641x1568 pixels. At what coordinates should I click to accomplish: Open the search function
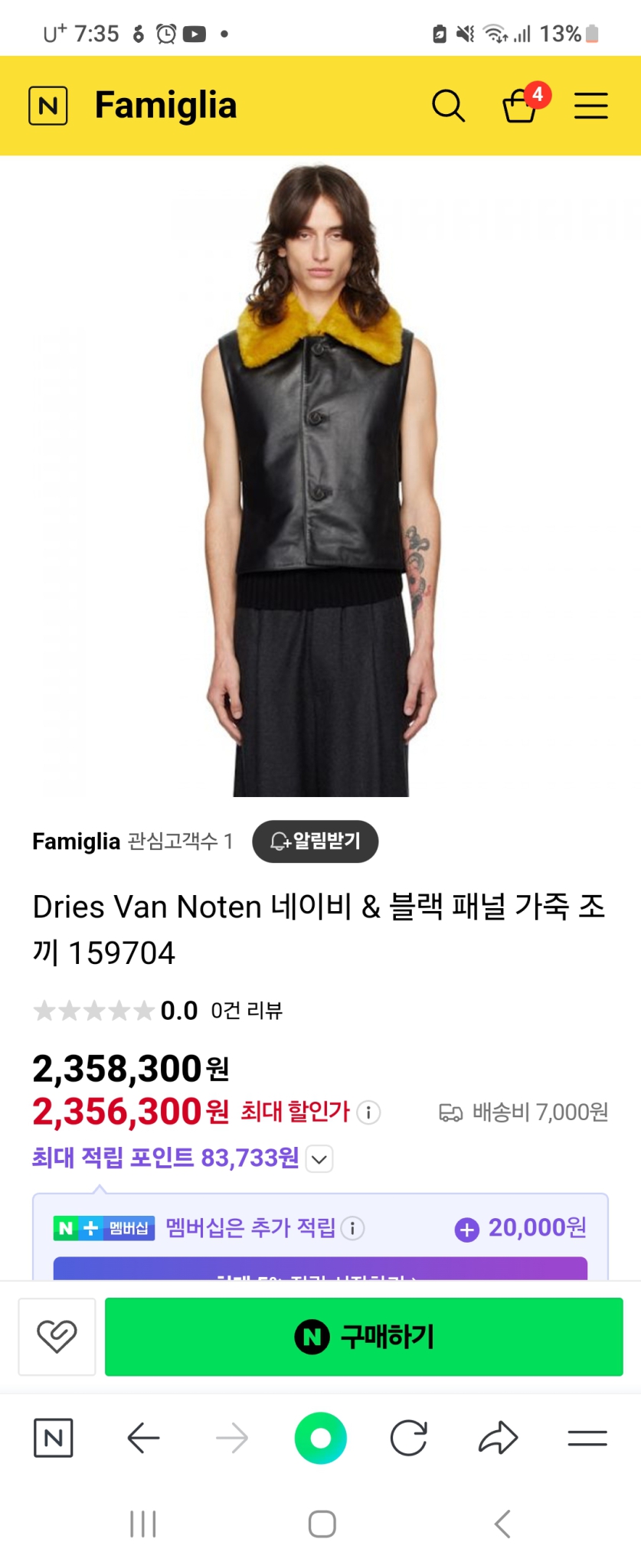tap(449, 106)
